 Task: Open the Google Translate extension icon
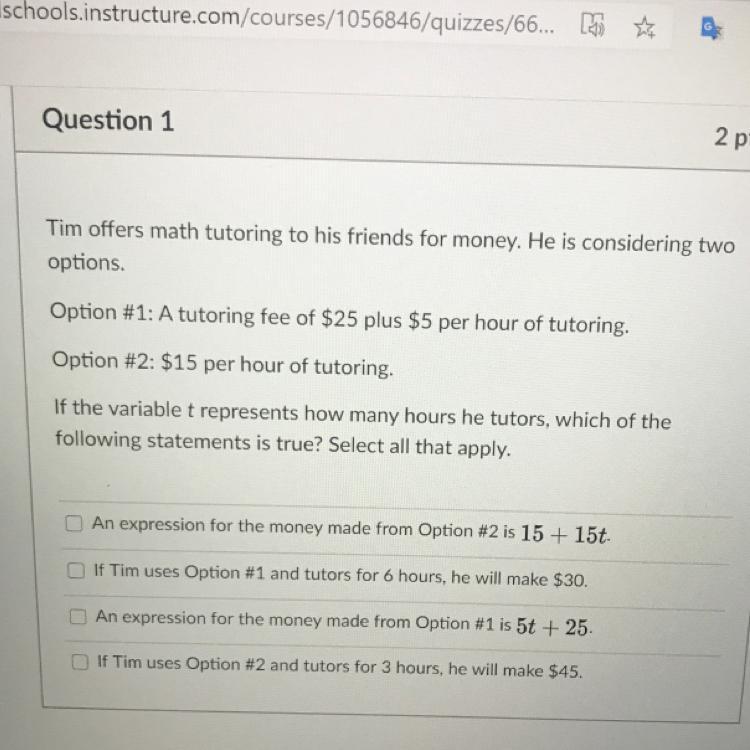point(711,28)
